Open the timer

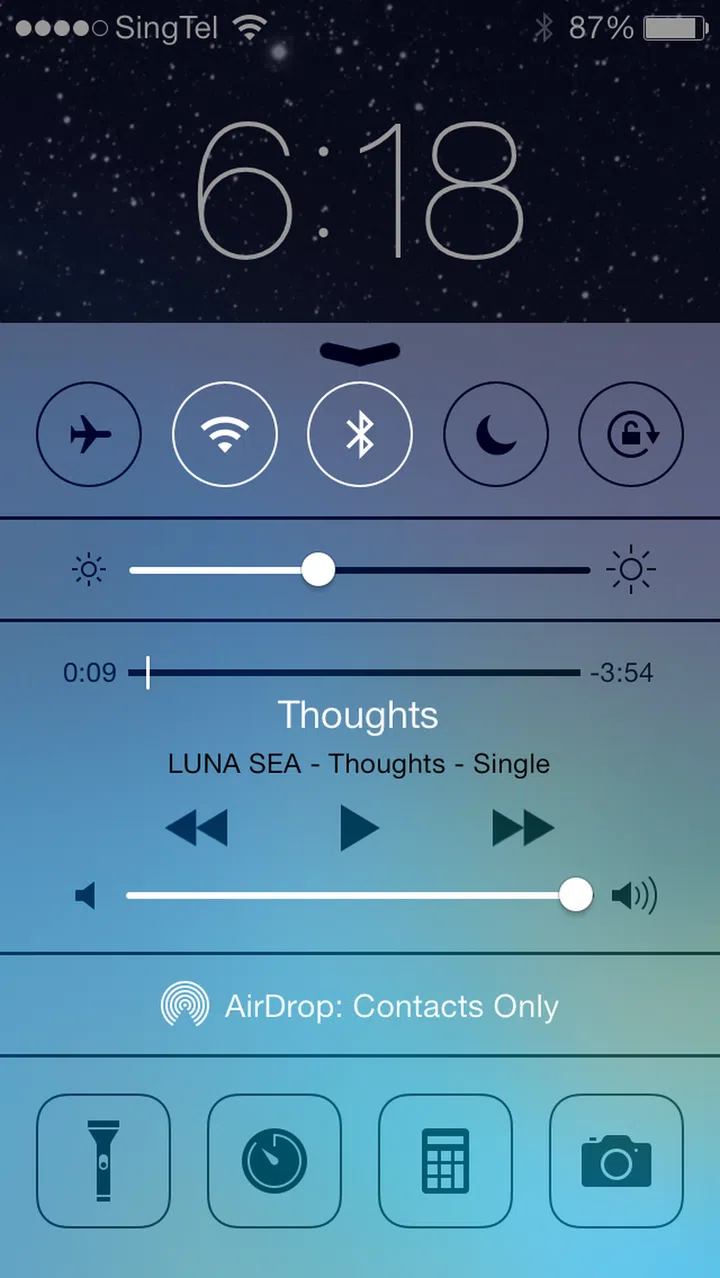coord(274,1161)
